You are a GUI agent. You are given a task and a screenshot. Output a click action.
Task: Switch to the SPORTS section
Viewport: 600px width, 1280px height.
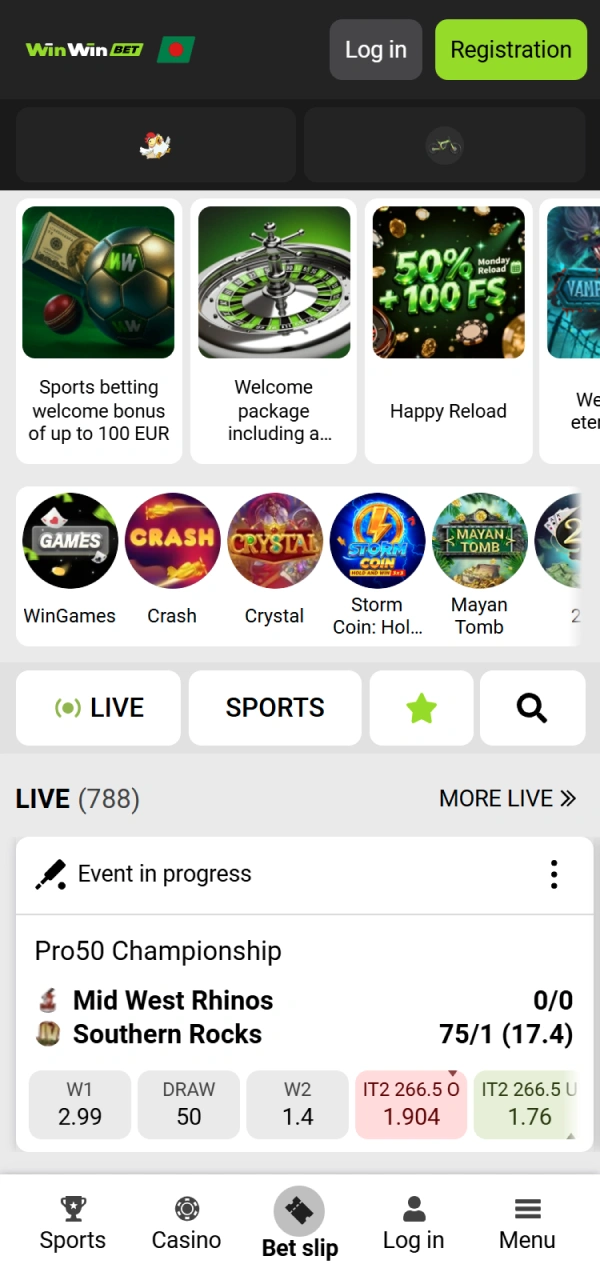tap(275, 708)
